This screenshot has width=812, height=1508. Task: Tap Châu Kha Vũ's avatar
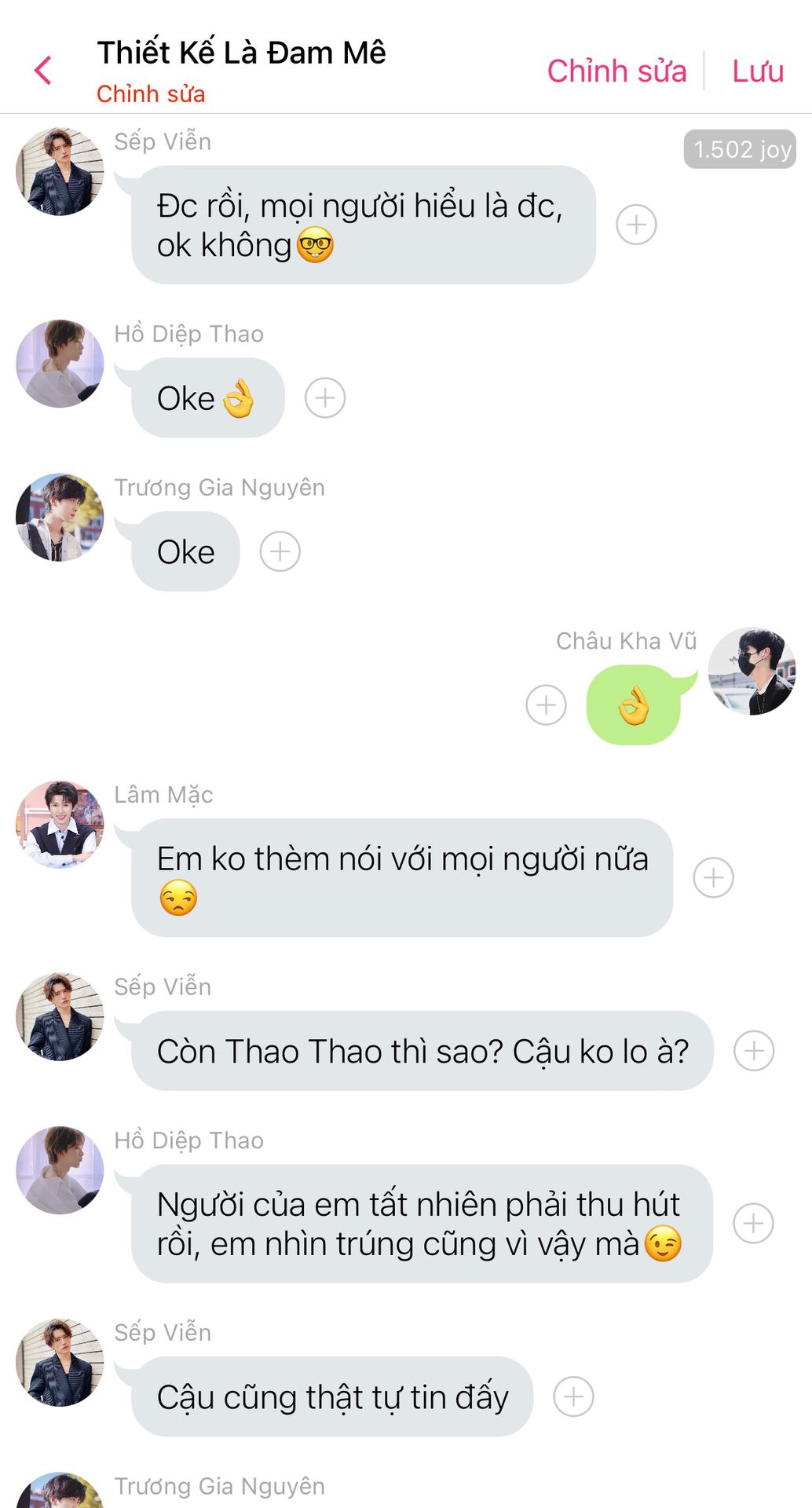point(752,672)
